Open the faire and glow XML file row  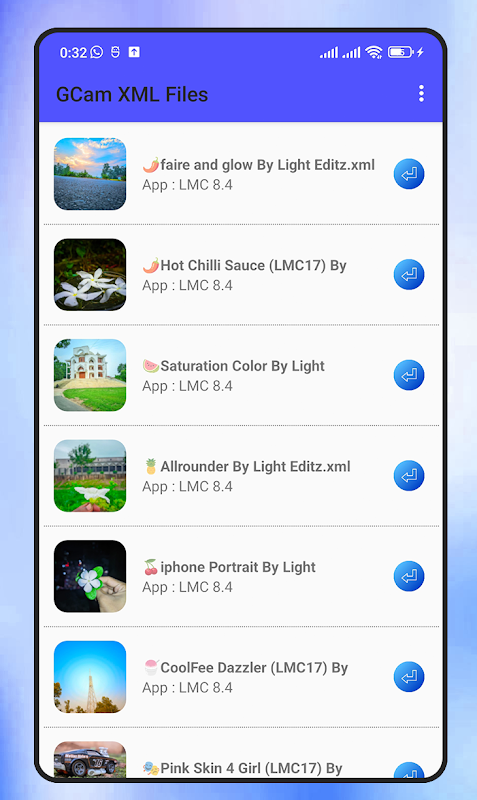click(x=241, y=174)
